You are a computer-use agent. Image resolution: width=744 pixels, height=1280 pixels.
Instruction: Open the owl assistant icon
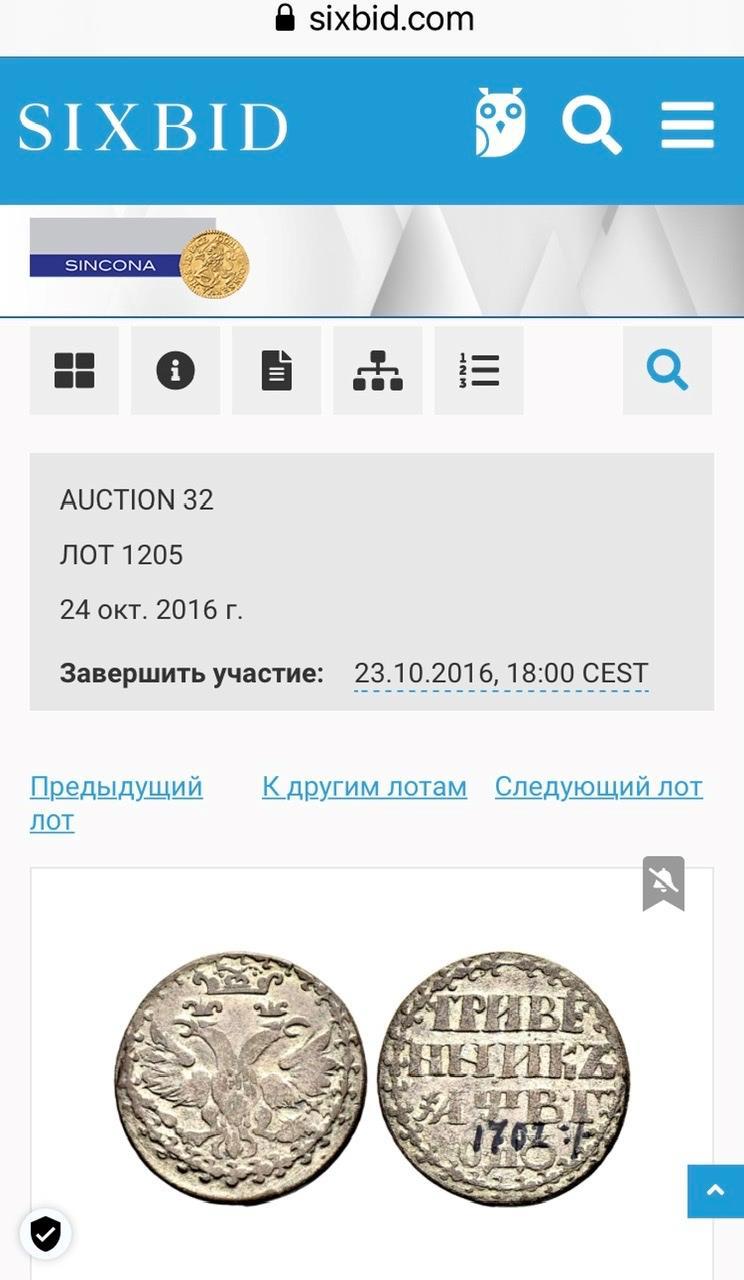(499, 123)
